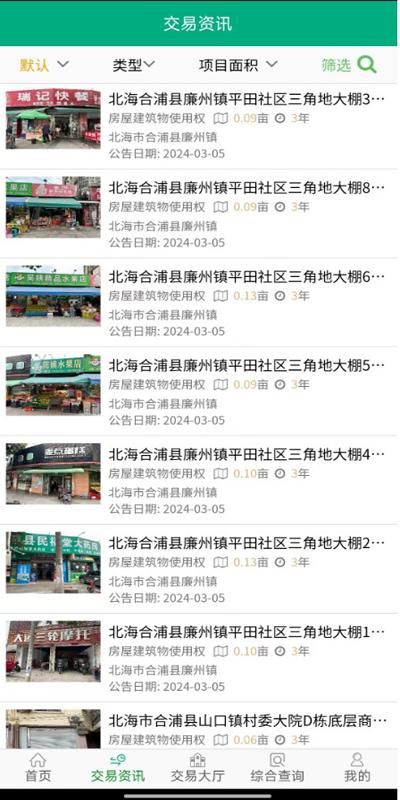This screenshot has height=800, width=400.
Task: Open the listing for 三角地大棚3
Action: point(199,126)
